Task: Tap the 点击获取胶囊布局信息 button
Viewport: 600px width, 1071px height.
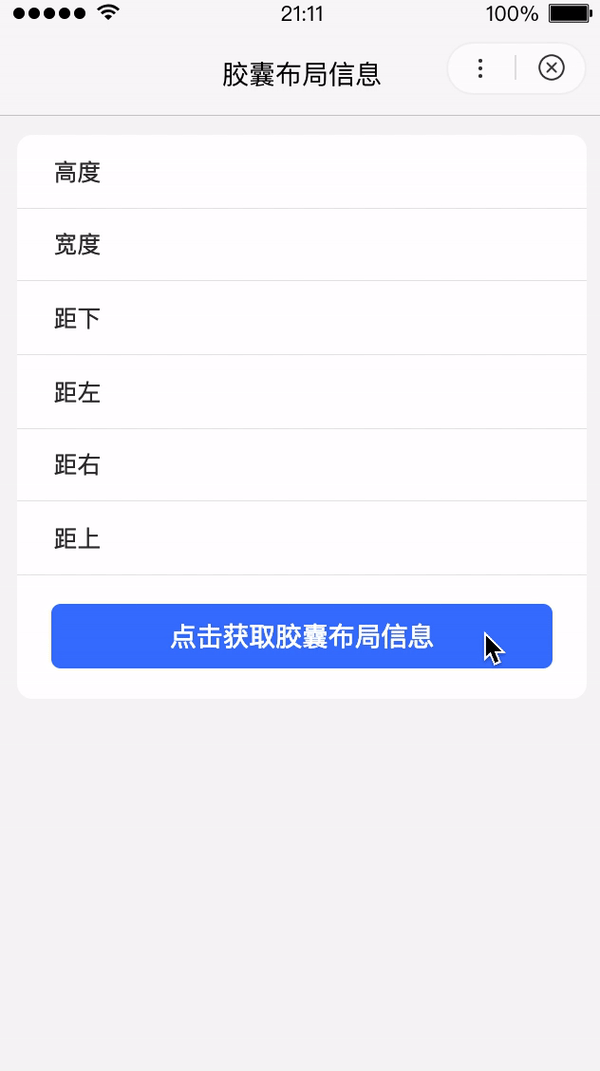Action: click(x=301, y=636)
